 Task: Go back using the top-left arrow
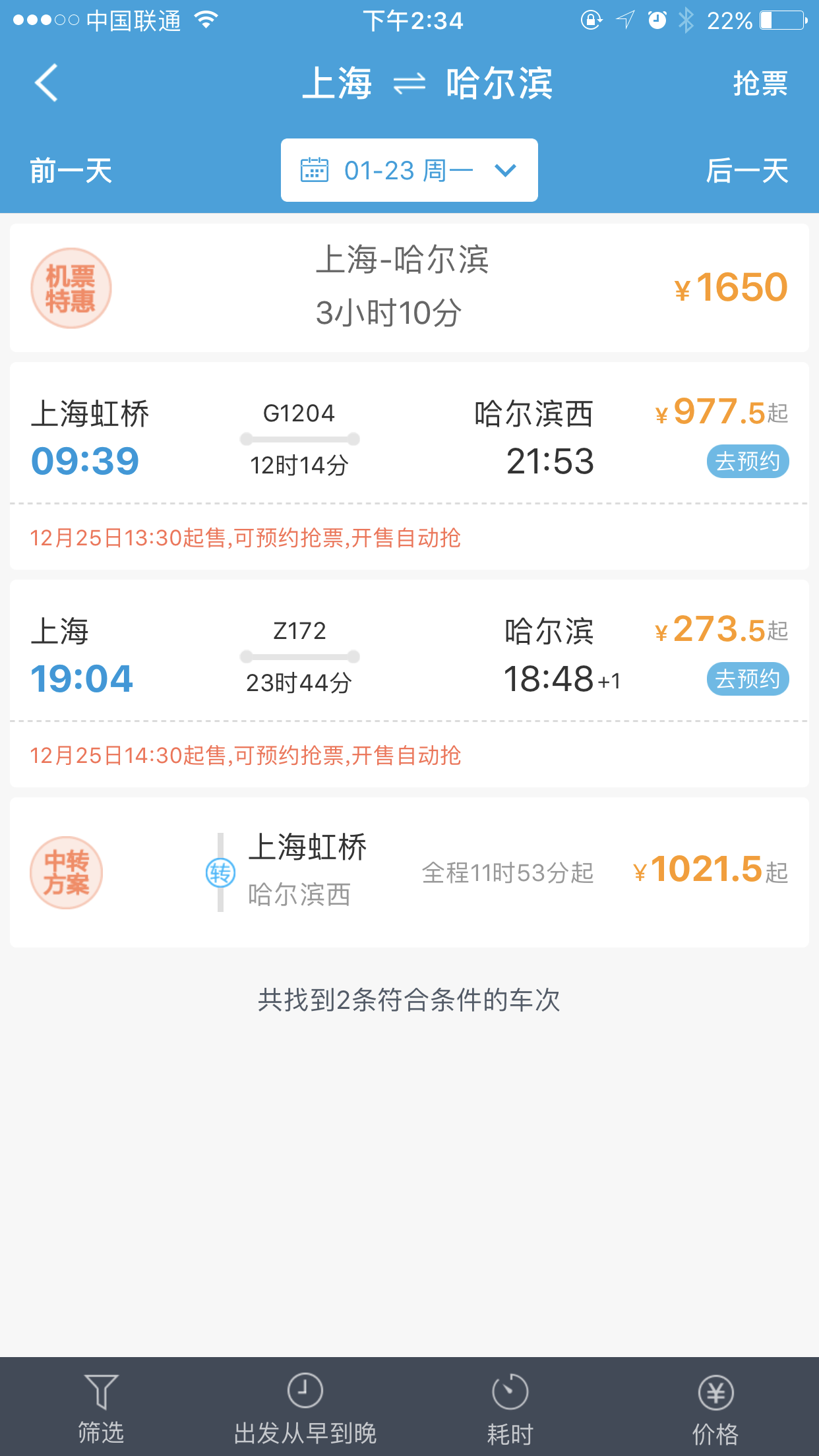[x=46, y=83]
